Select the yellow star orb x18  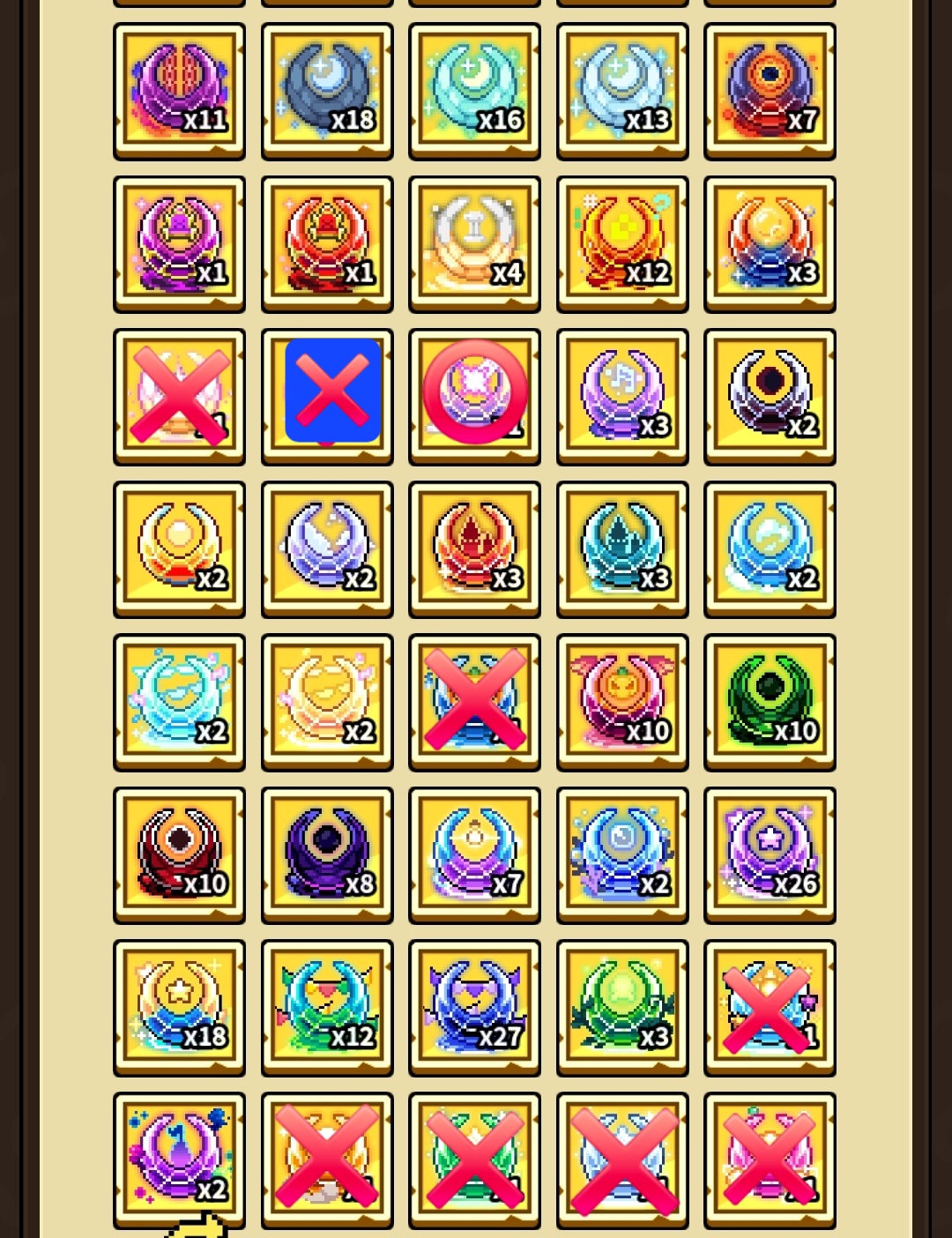coord(179,1006)
